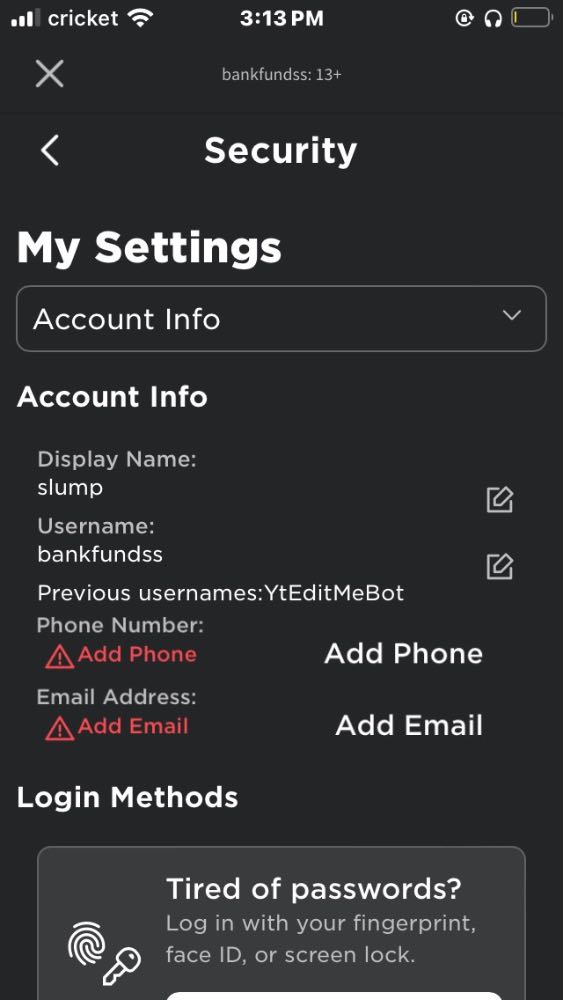Open the red Add Email warning link
Viewport: 563px width, 1000px height.
117,726
